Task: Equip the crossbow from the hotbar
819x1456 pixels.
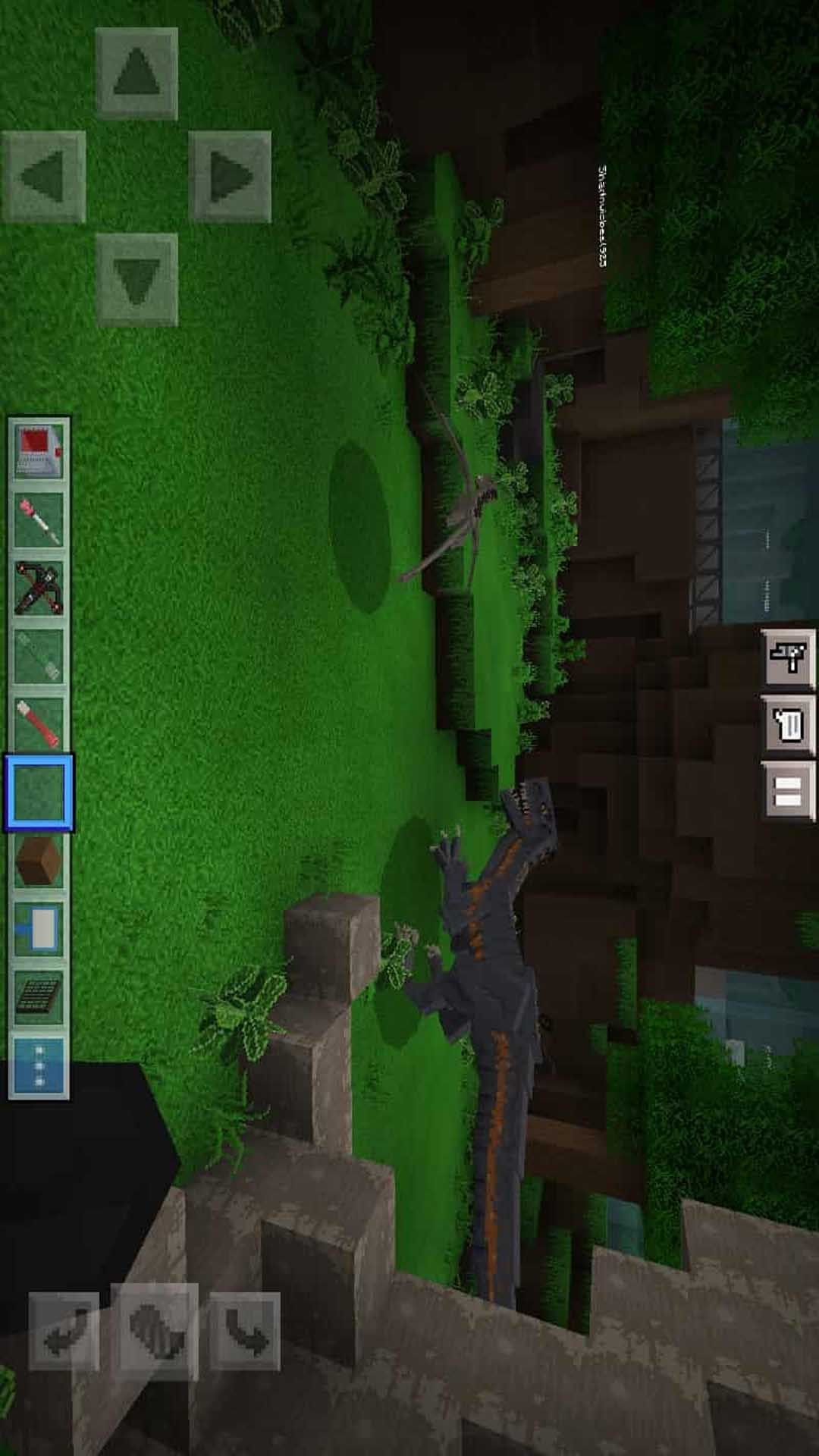Action: coord(39,588)
